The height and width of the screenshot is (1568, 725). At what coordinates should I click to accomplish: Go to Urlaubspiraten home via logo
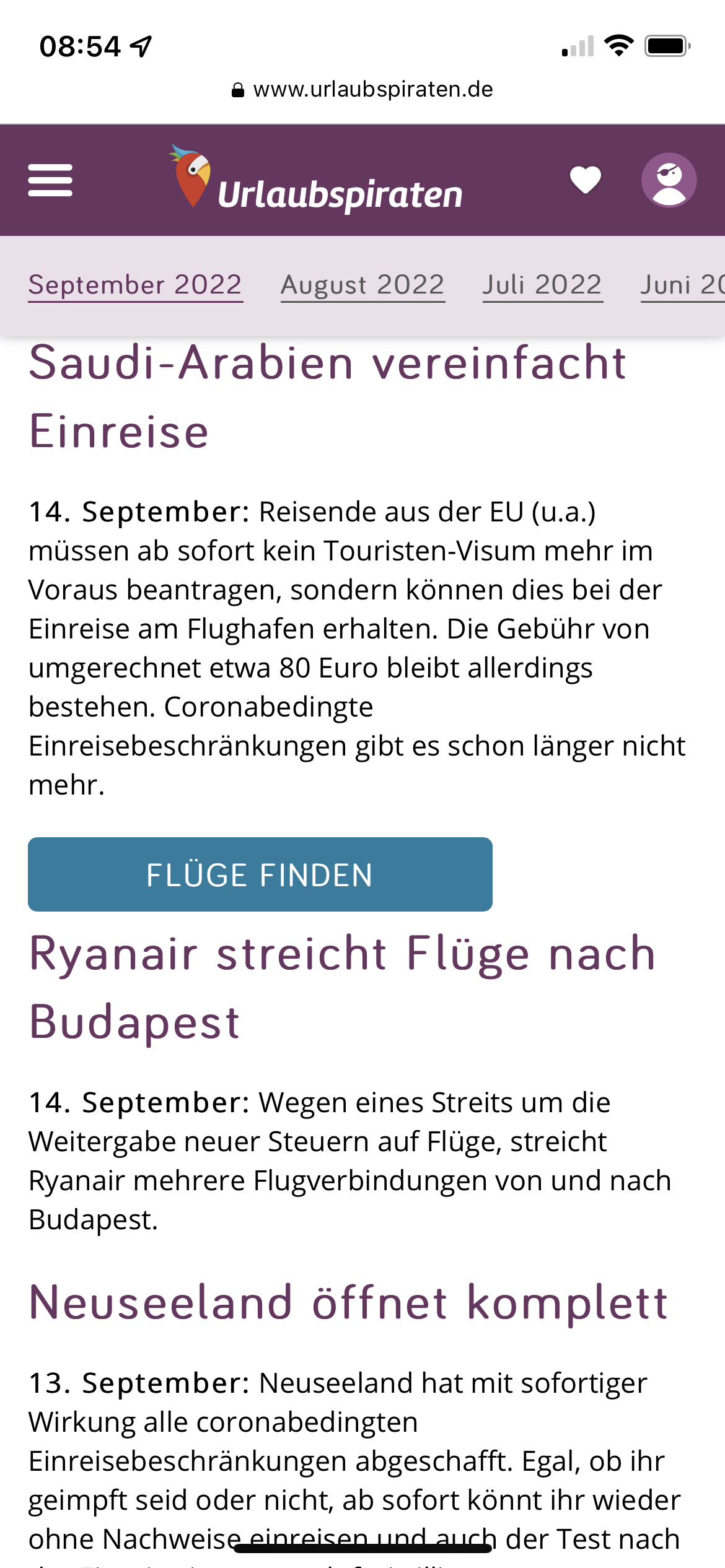(316, 180)
